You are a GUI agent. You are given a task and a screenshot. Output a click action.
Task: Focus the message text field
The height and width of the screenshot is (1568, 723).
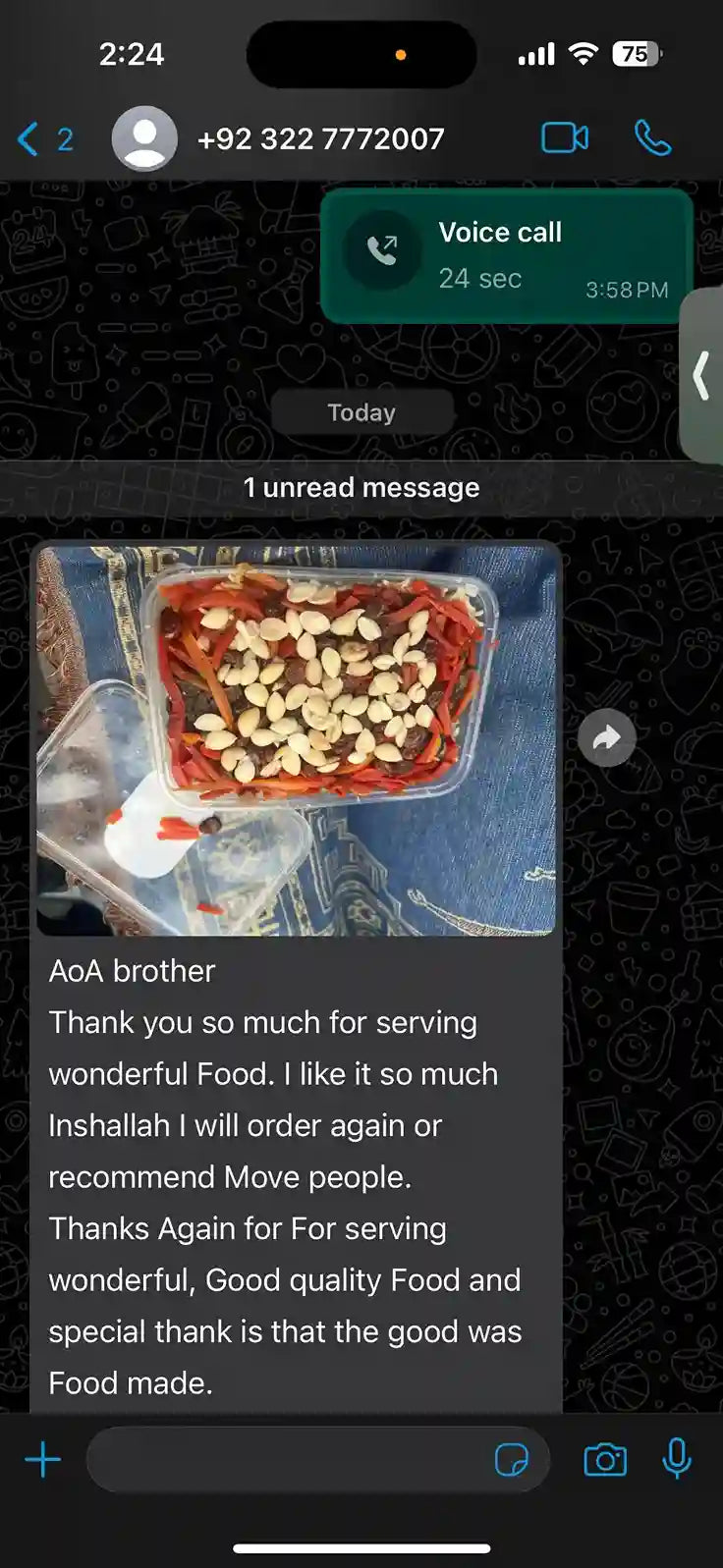[x=285, y=1460]
